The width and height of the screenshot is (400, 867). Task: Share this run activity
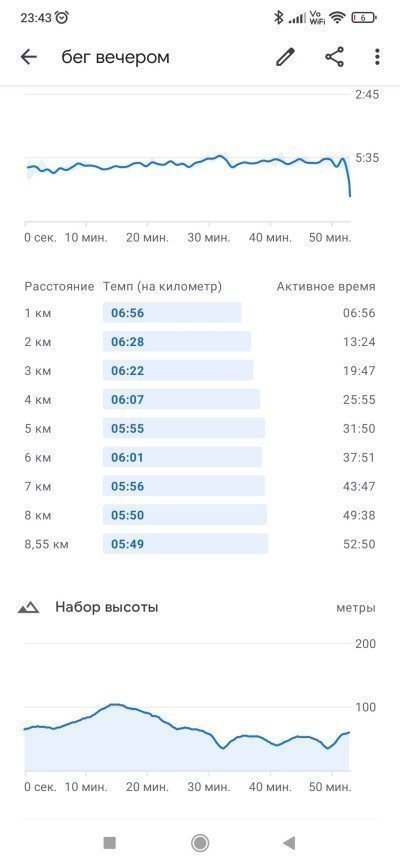(x=334, y=57)
